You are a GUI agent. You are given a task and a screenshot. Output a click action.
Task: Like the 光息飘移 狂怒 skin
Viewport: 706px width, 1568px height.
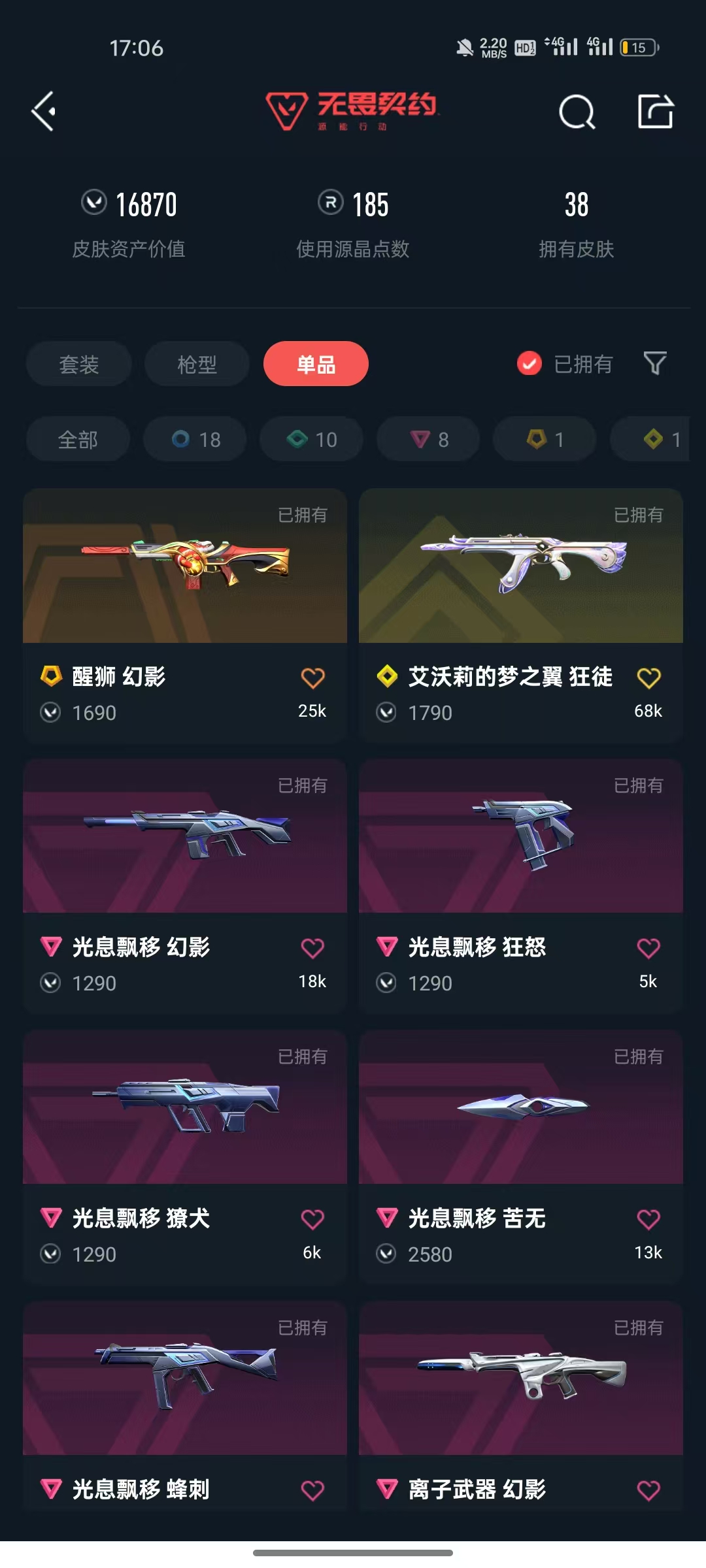(648, 949)
